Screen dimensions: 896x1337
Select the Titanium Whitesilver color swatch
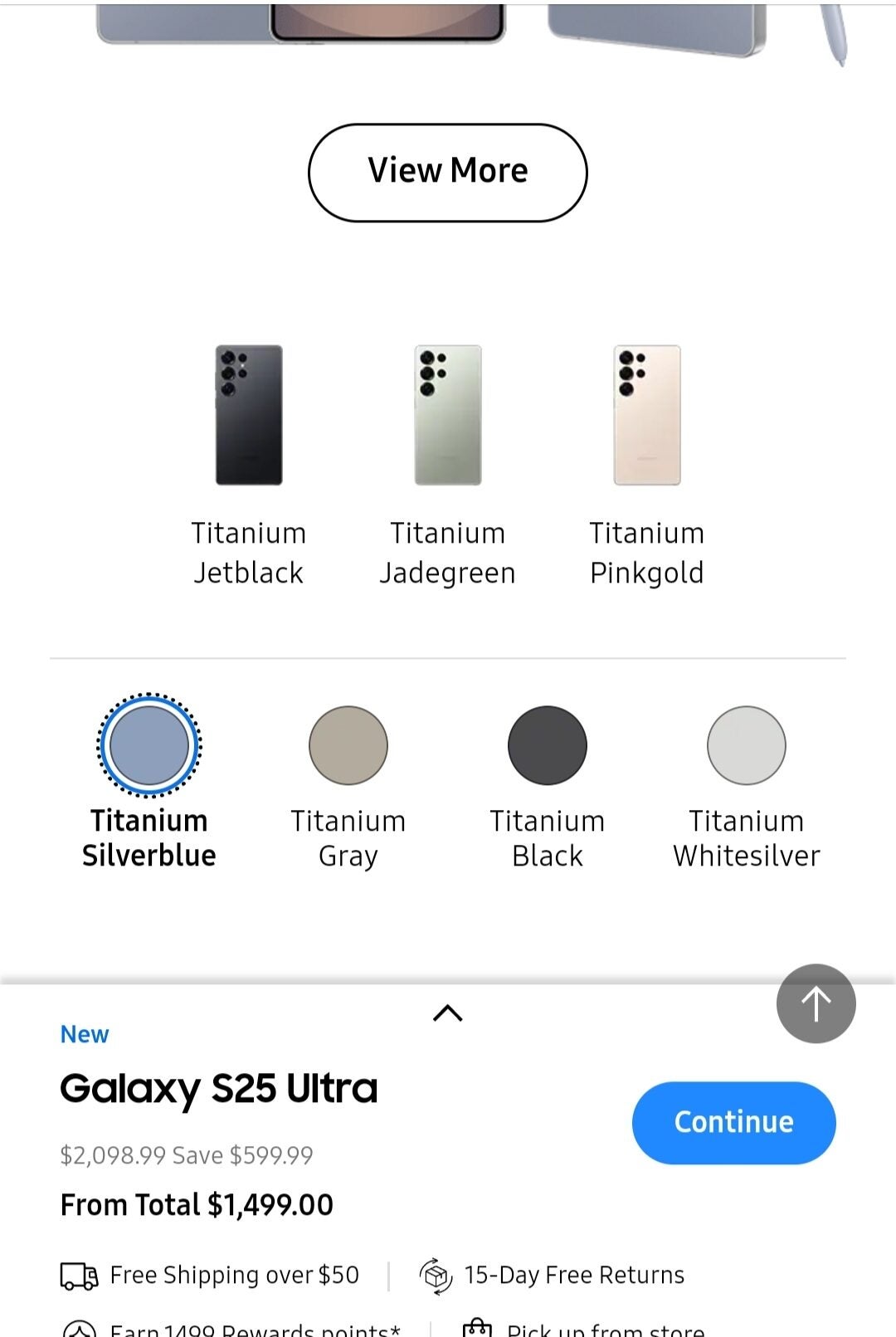(747, 745)
